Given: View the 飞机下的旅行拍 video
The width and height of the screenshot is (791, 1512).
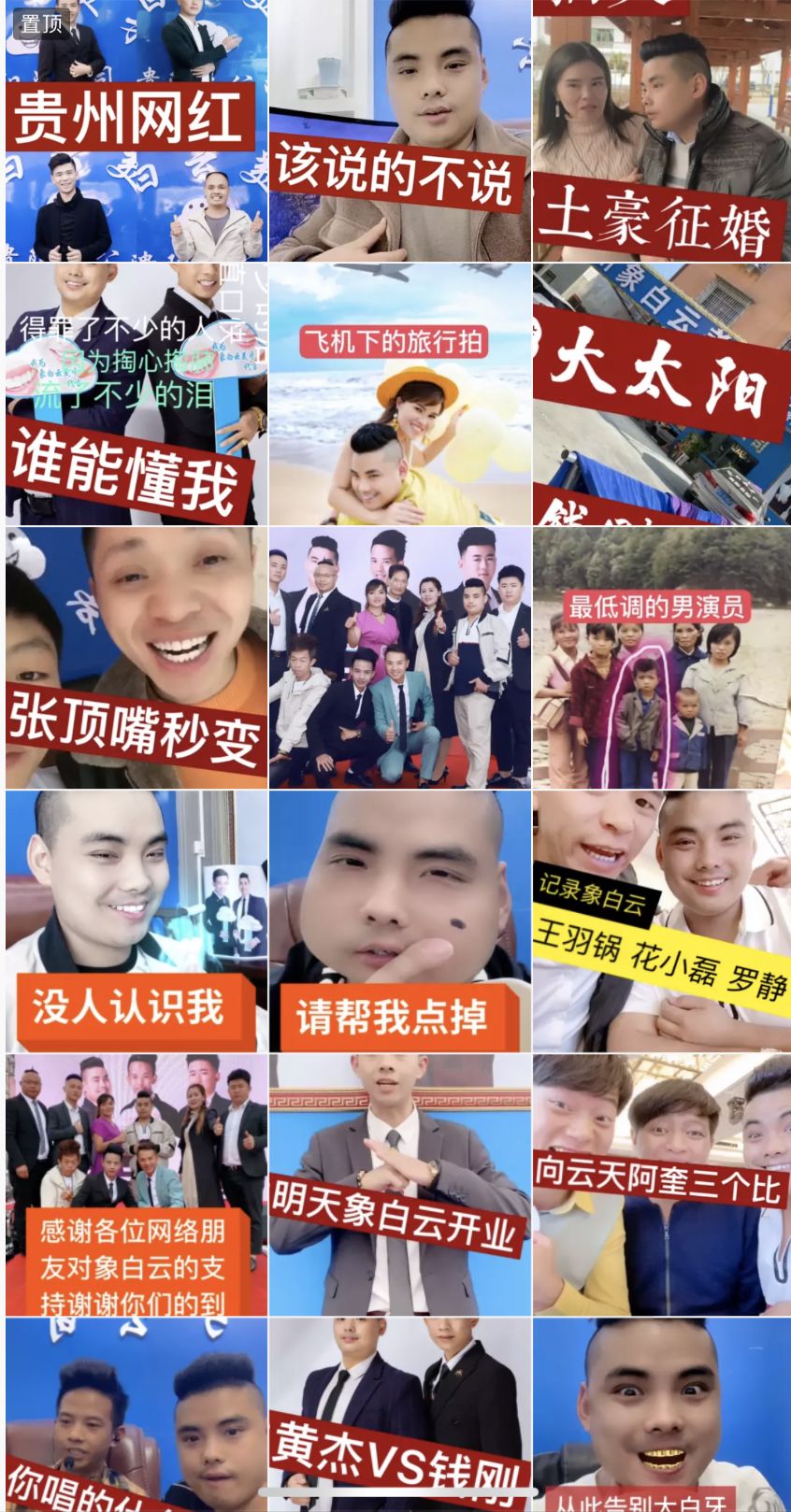Looking at the screenshot, I should [399, 393].
